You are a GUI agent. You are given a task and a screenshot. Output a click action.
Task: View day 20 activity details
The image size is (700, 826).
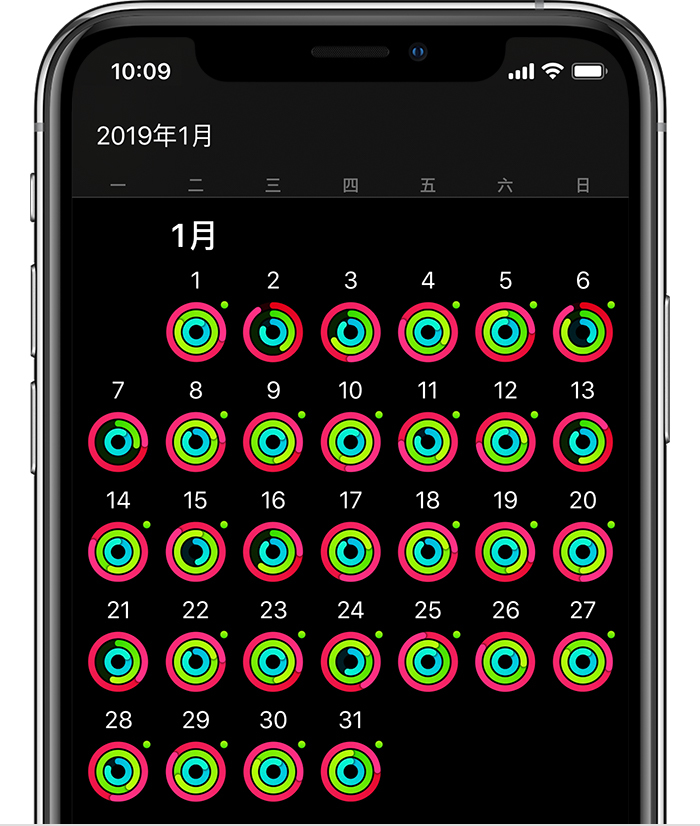583,552
